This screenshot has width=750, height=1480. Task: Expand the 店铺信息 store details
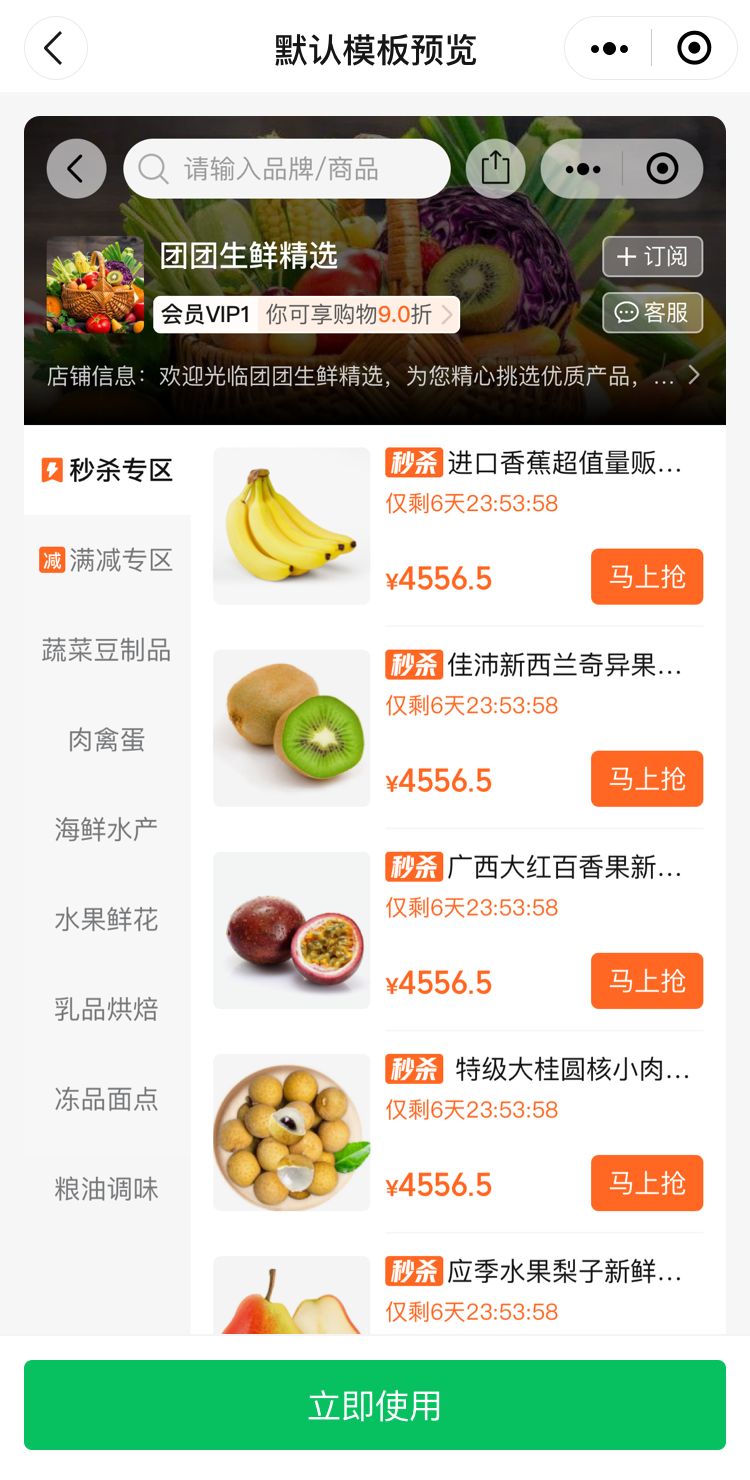(x=692, y=376)
